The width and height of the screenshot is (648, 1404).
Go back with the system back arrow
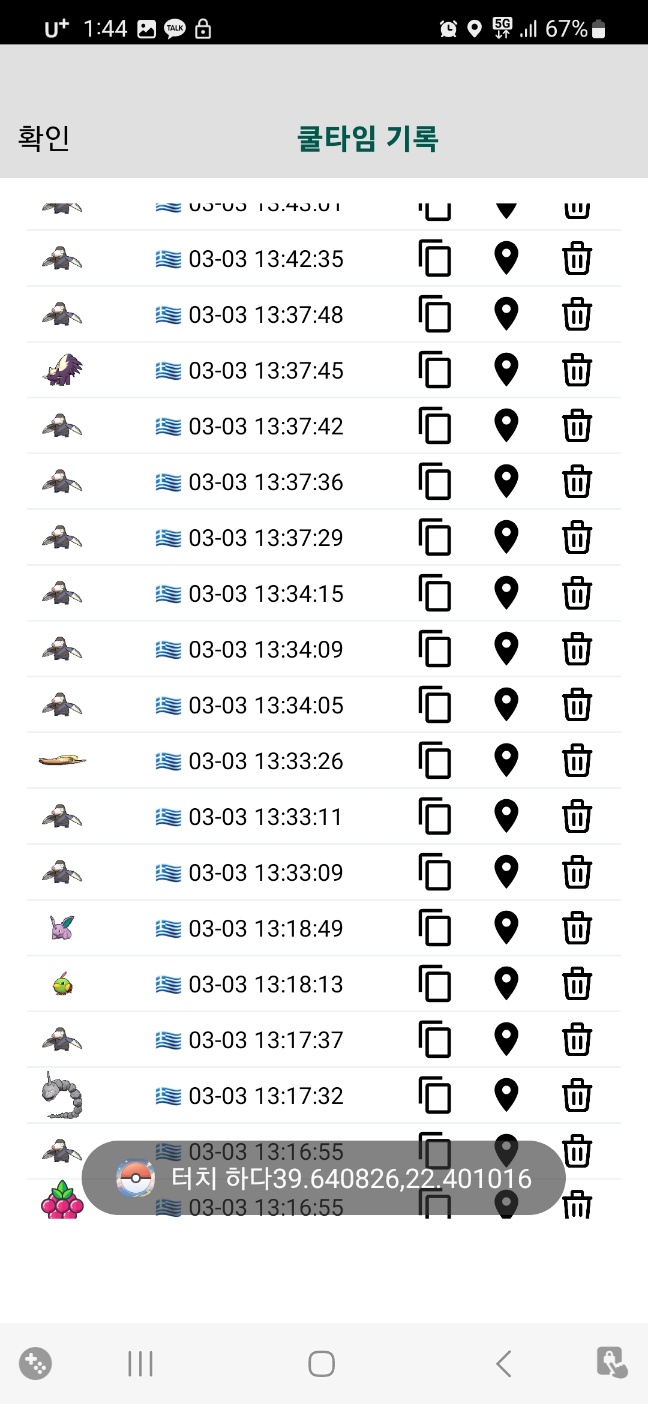[504, 1363]
